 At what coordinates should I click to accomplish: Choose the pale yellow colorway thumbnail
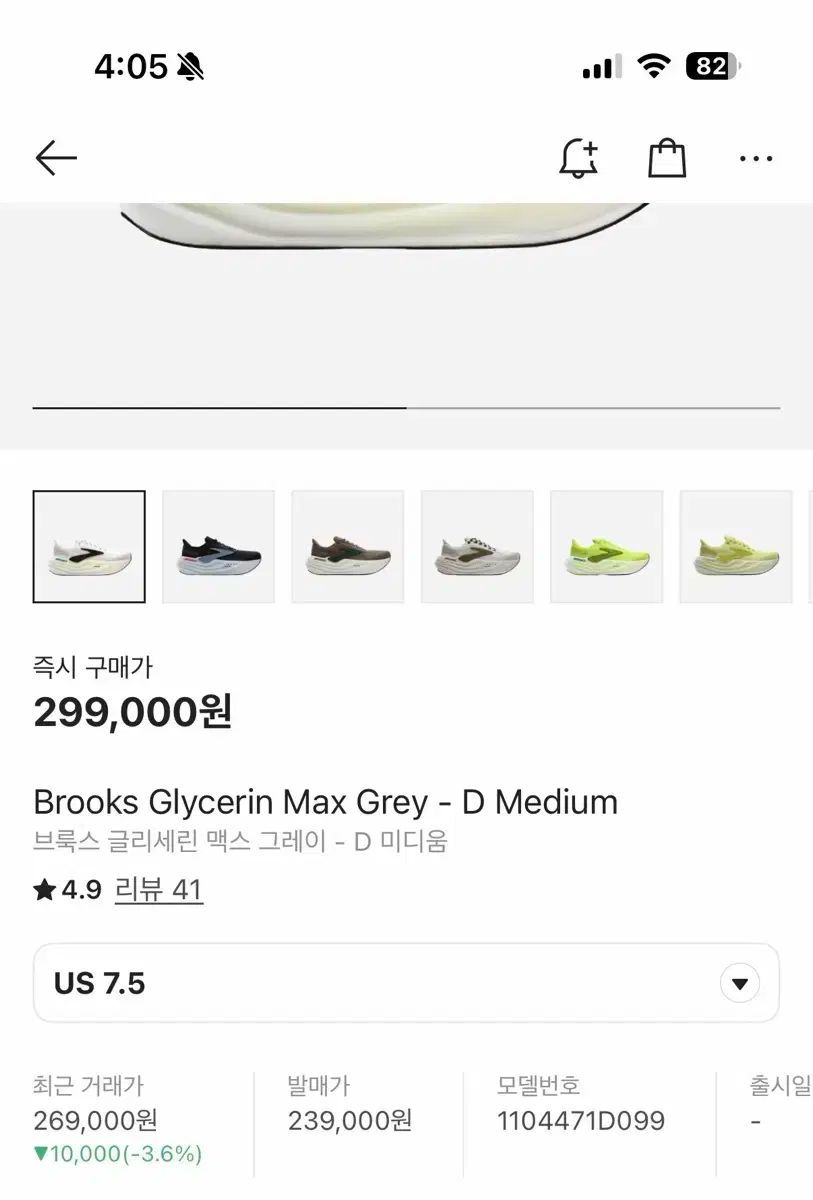(x=736, y=547)
